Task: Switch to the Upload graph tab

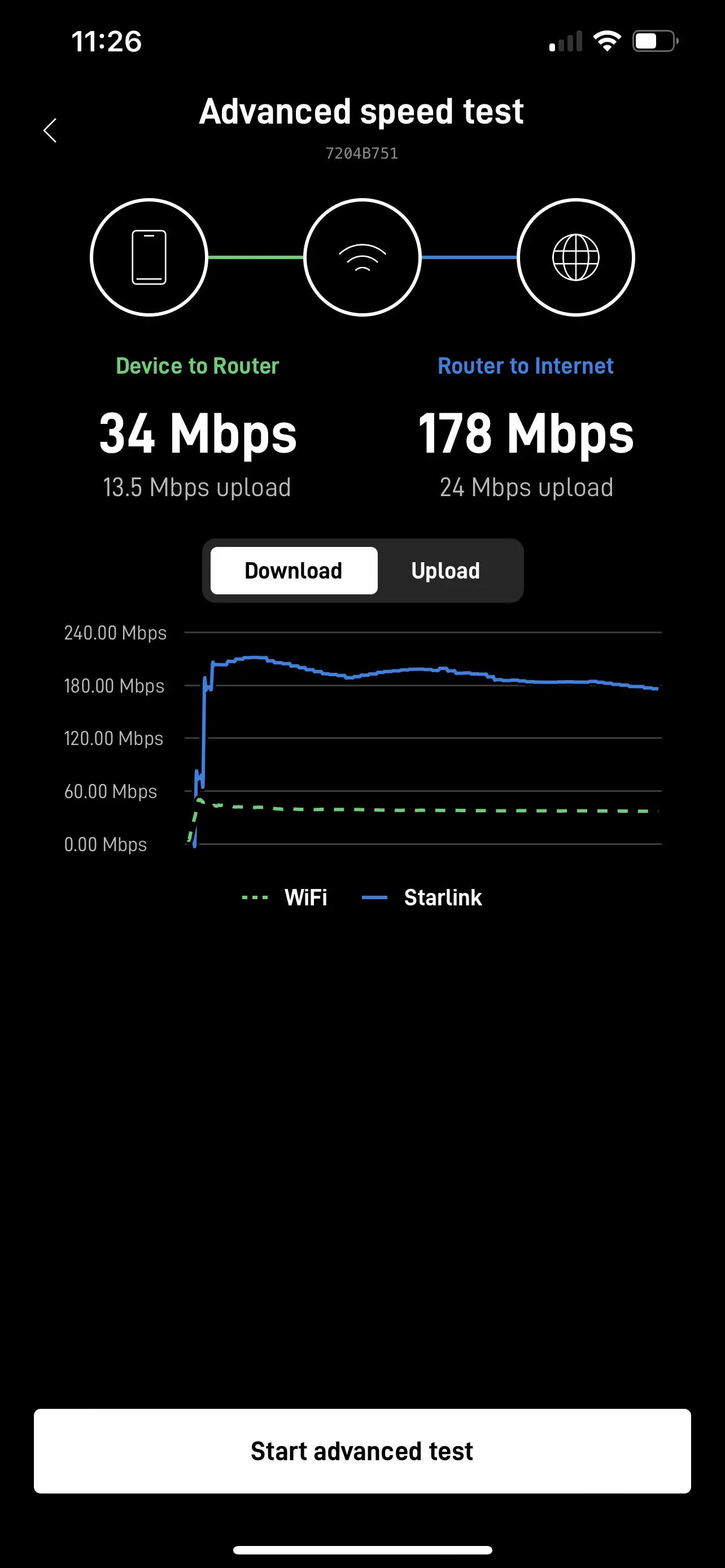Action: (446, 570)
